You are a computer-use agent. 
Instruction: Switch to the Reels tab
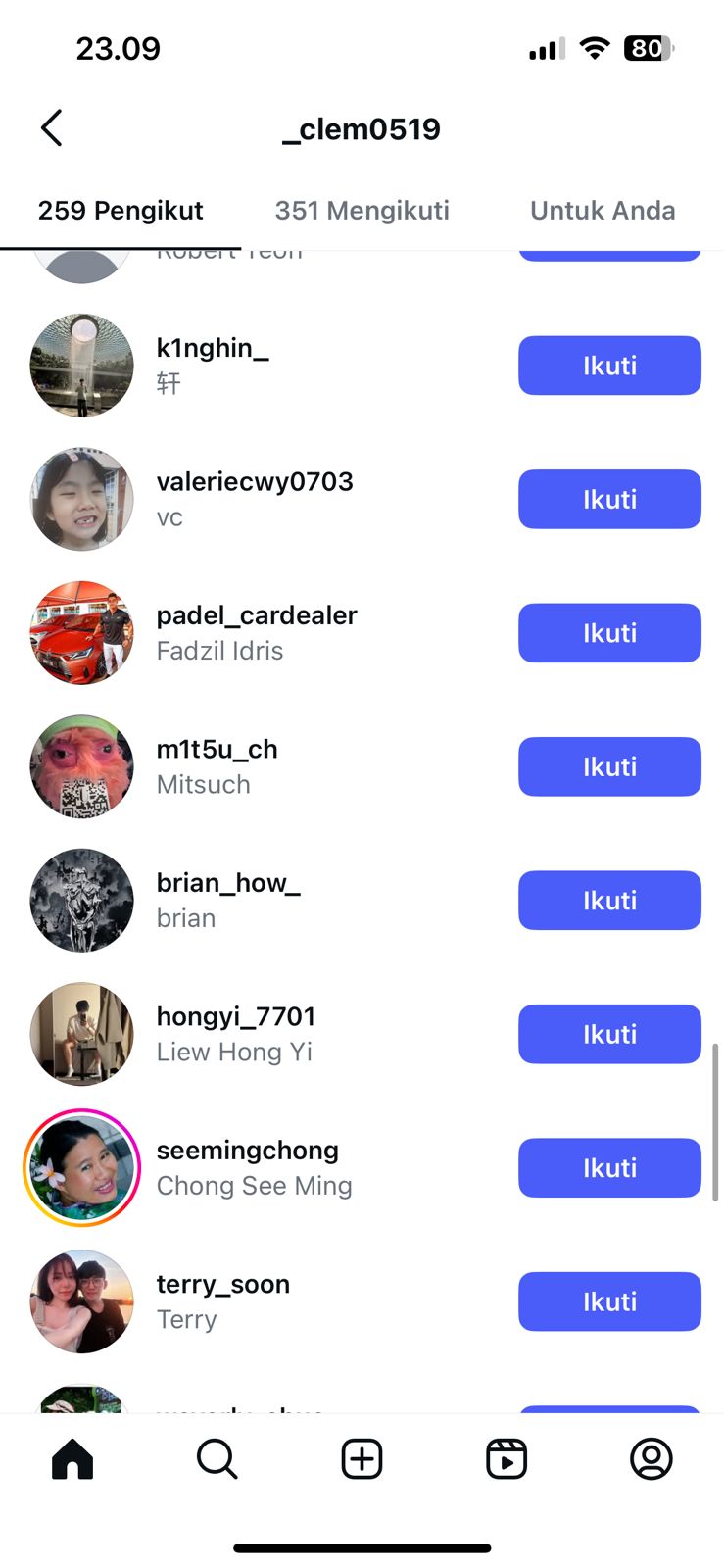click(507, 1459)
